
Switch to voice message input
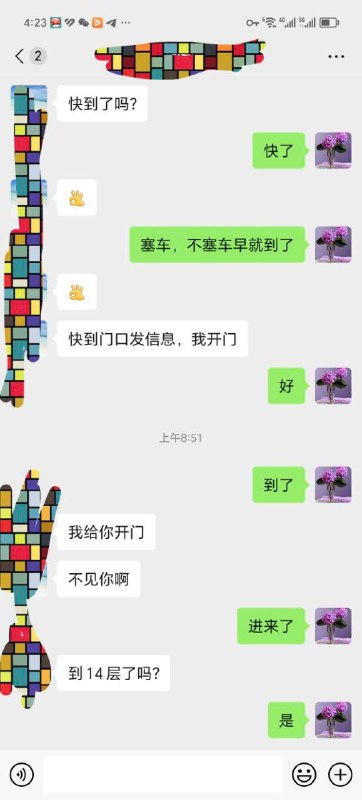21,775
